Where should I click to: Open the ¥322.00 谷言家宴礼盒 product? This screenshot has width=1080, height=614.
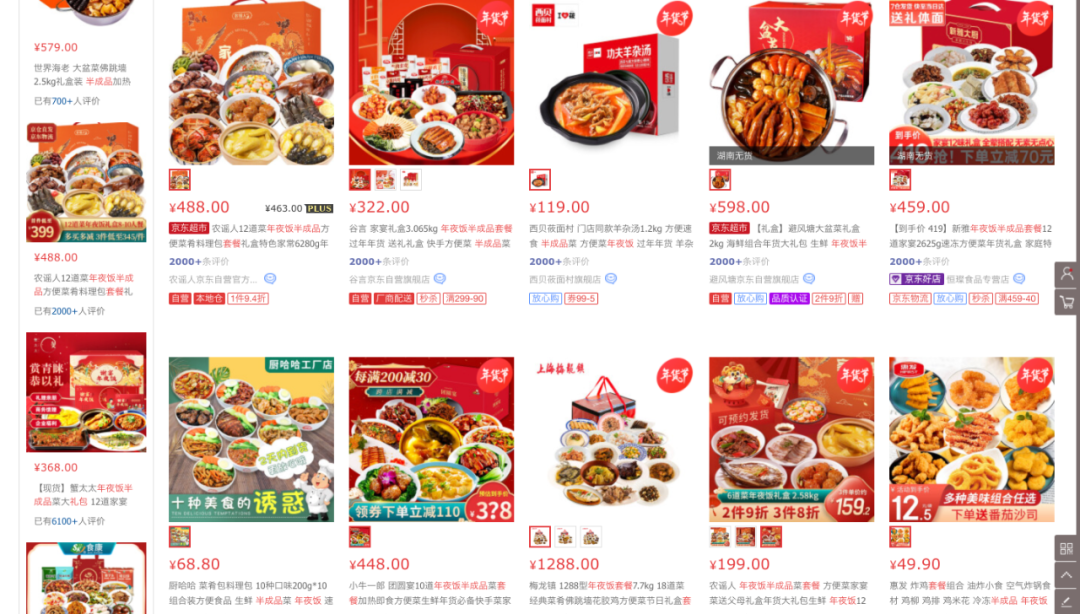click(431, 84)
